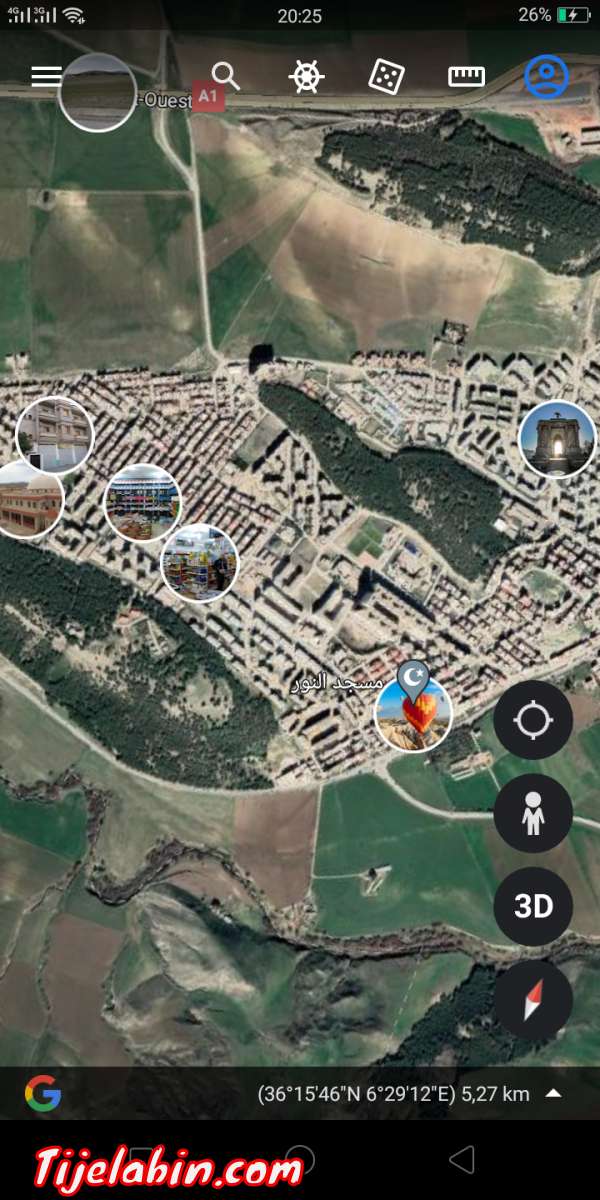Enable Street View with the pegman button

[533, 813]
